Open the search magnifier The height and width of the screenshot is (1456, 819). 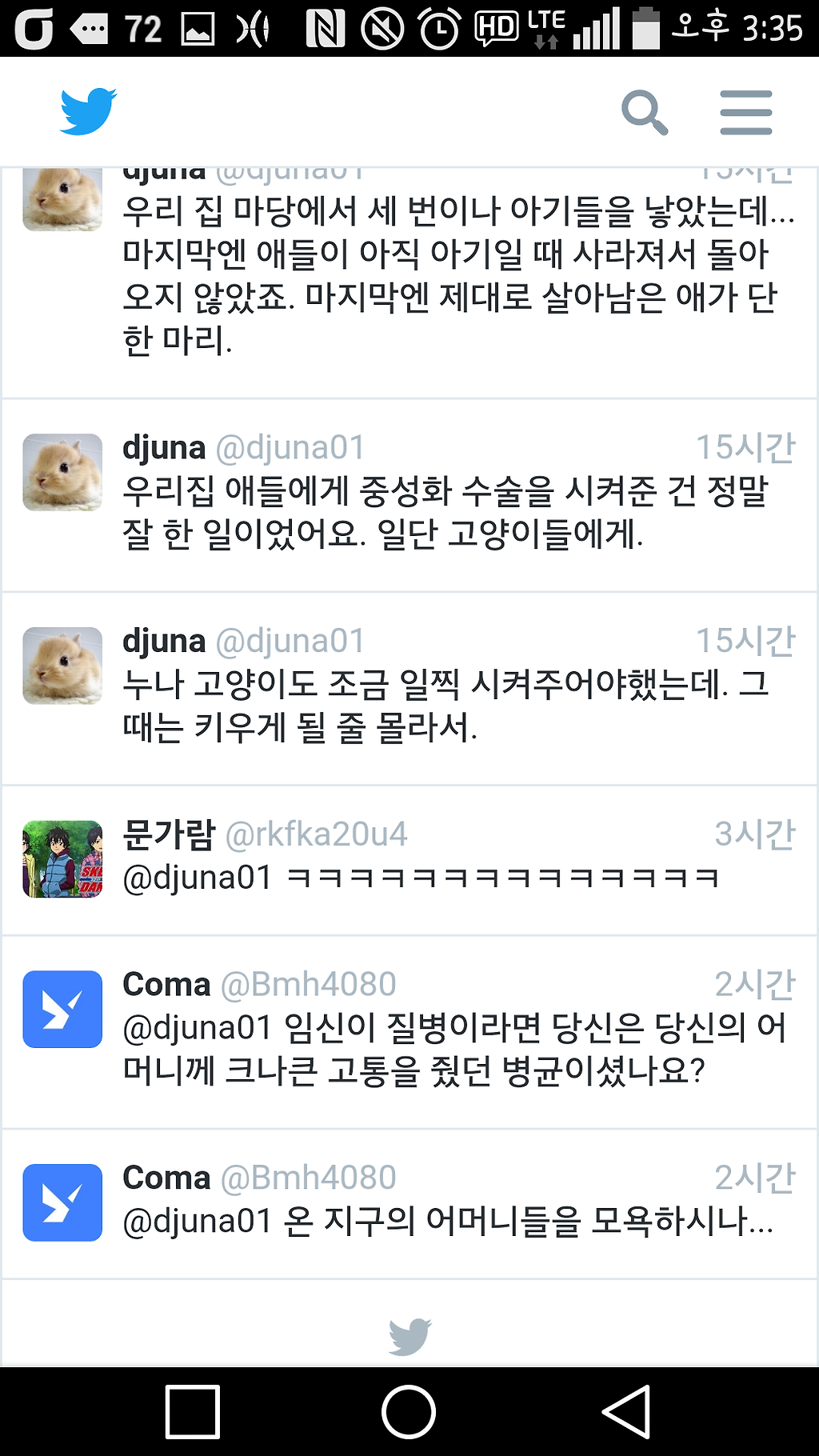645,112
